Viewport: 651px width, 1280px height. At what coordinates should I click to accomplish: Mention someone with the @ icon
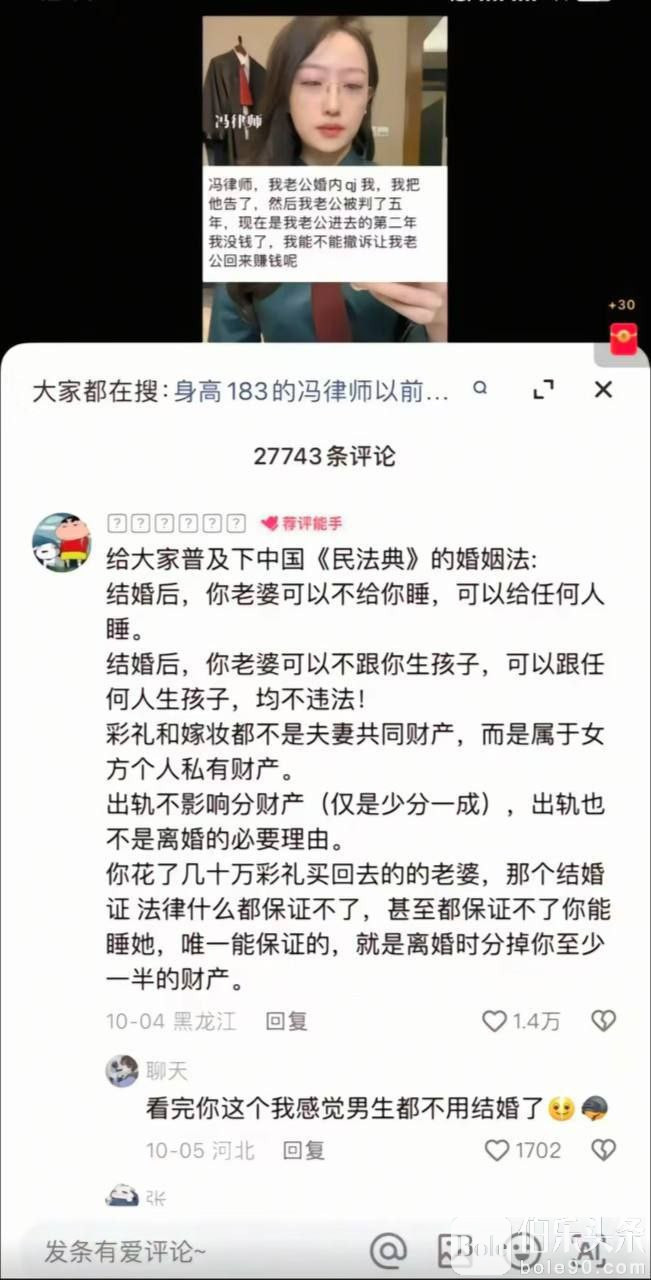[x=388, y=1250]
